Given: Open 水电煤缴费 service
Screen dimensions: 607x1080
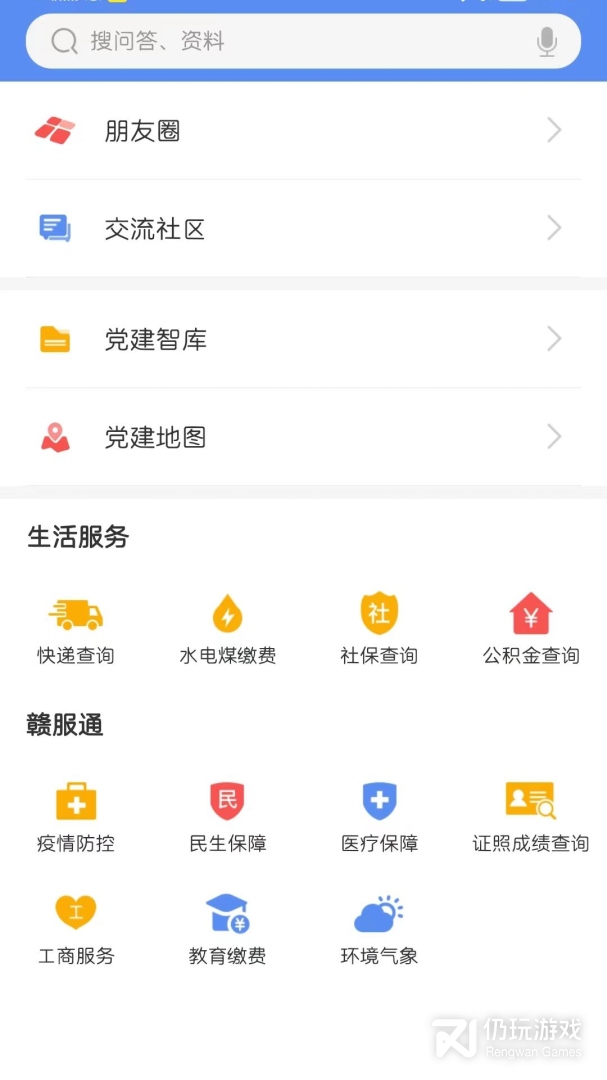Looking at the screenshot, I should tap(228, 630).
